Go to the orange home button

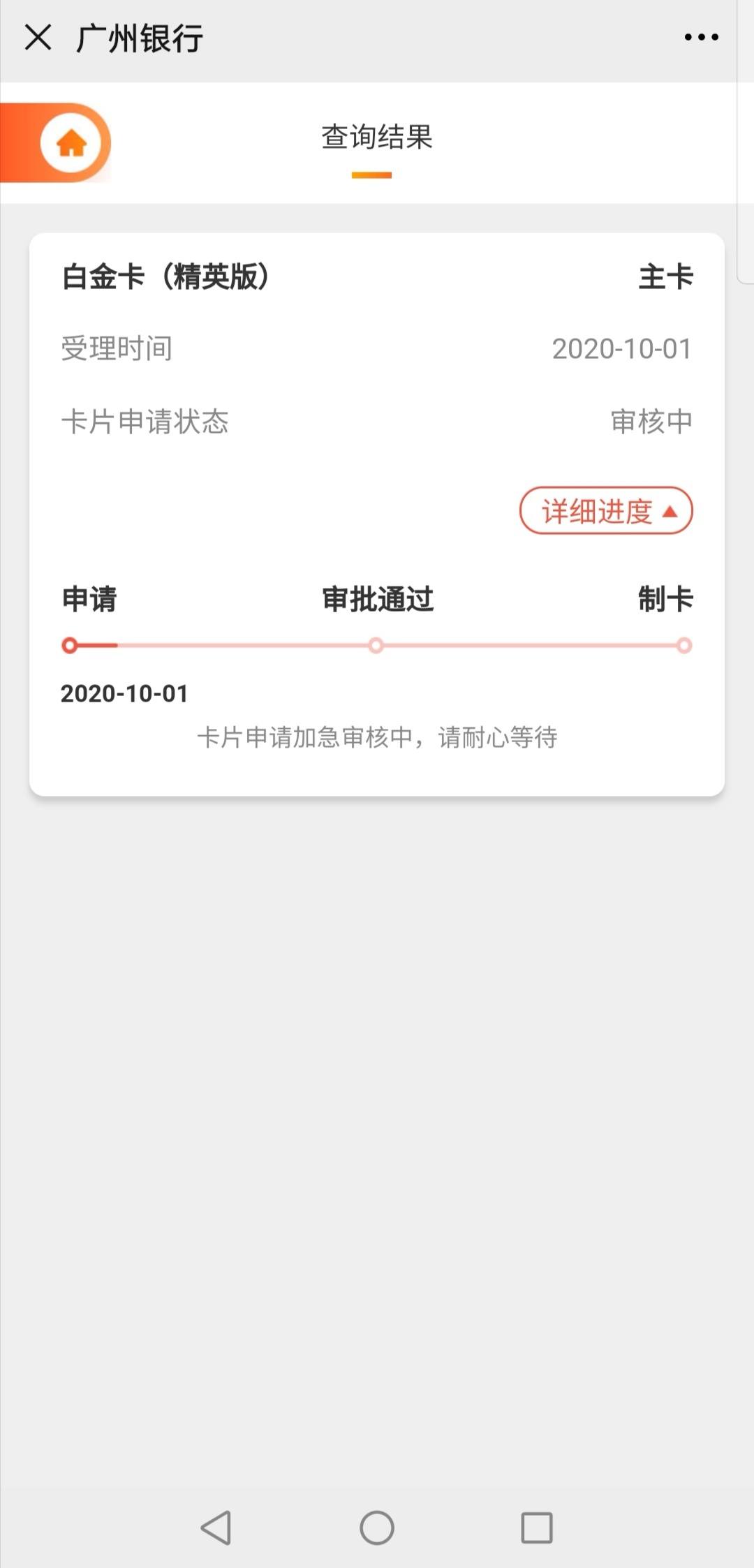(x=71, y=143)
